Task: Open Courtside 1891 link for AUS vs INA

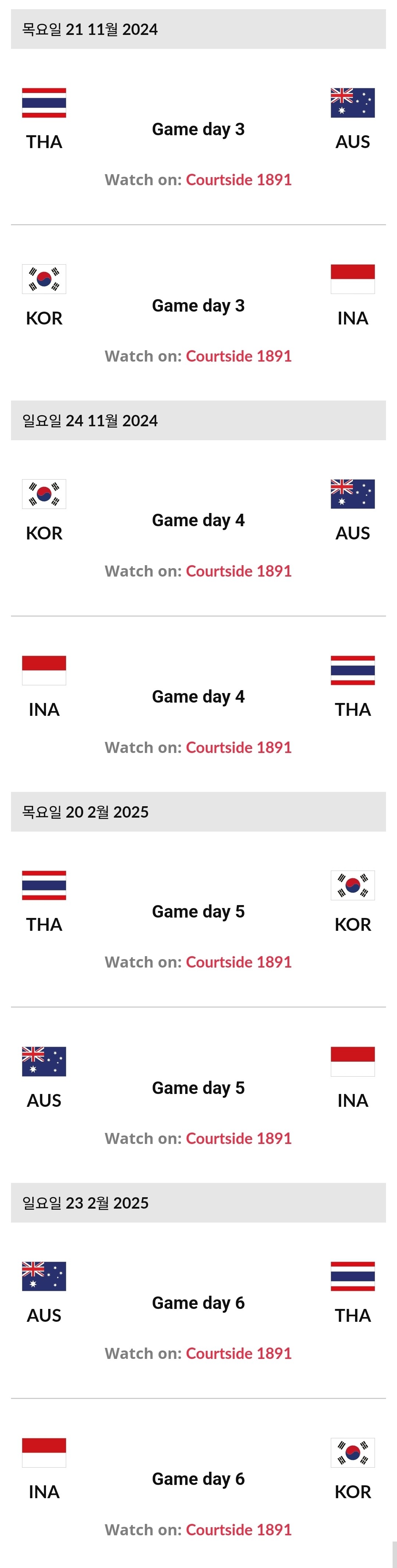Action: point(238,1138)
